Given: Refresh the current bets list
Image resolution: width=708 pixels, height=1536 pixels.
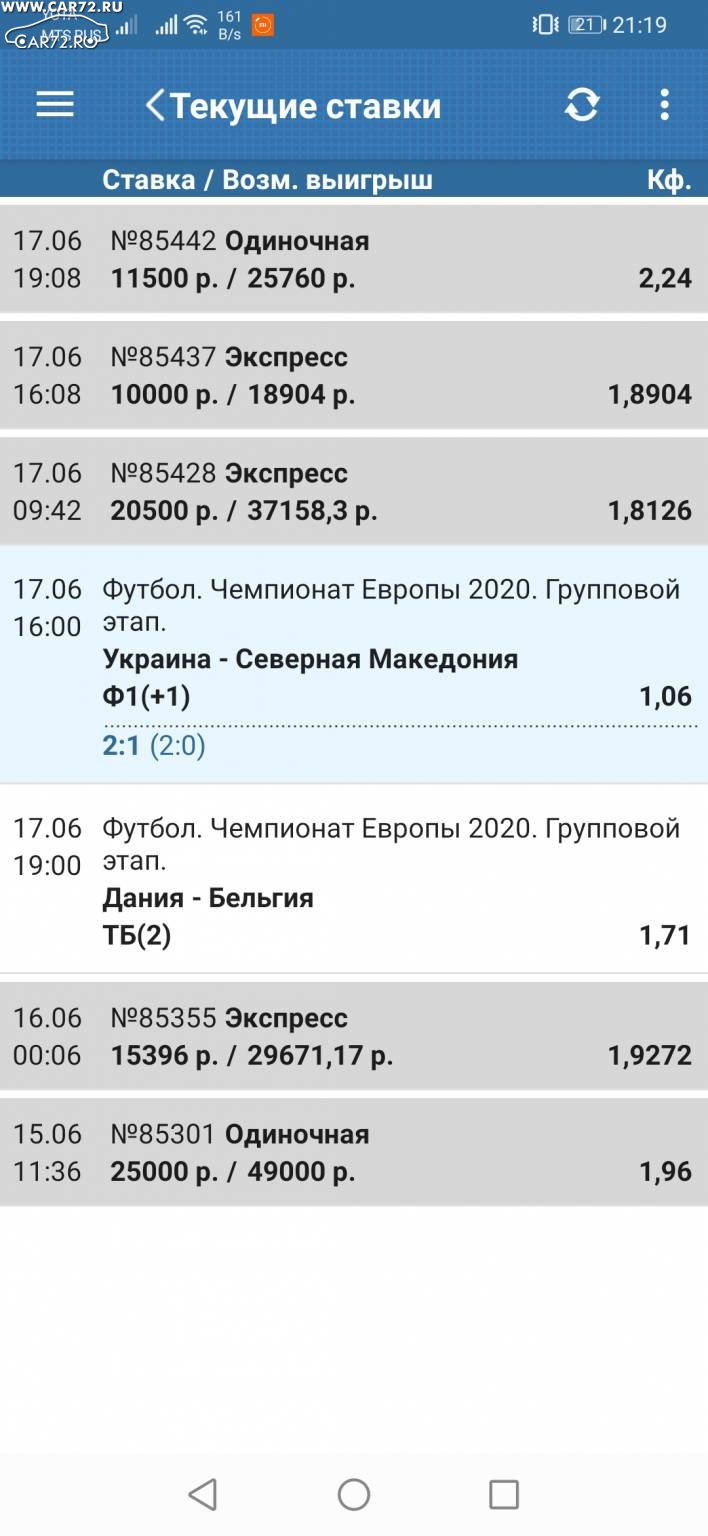Looking at the screenshot, I should point(582,105).
